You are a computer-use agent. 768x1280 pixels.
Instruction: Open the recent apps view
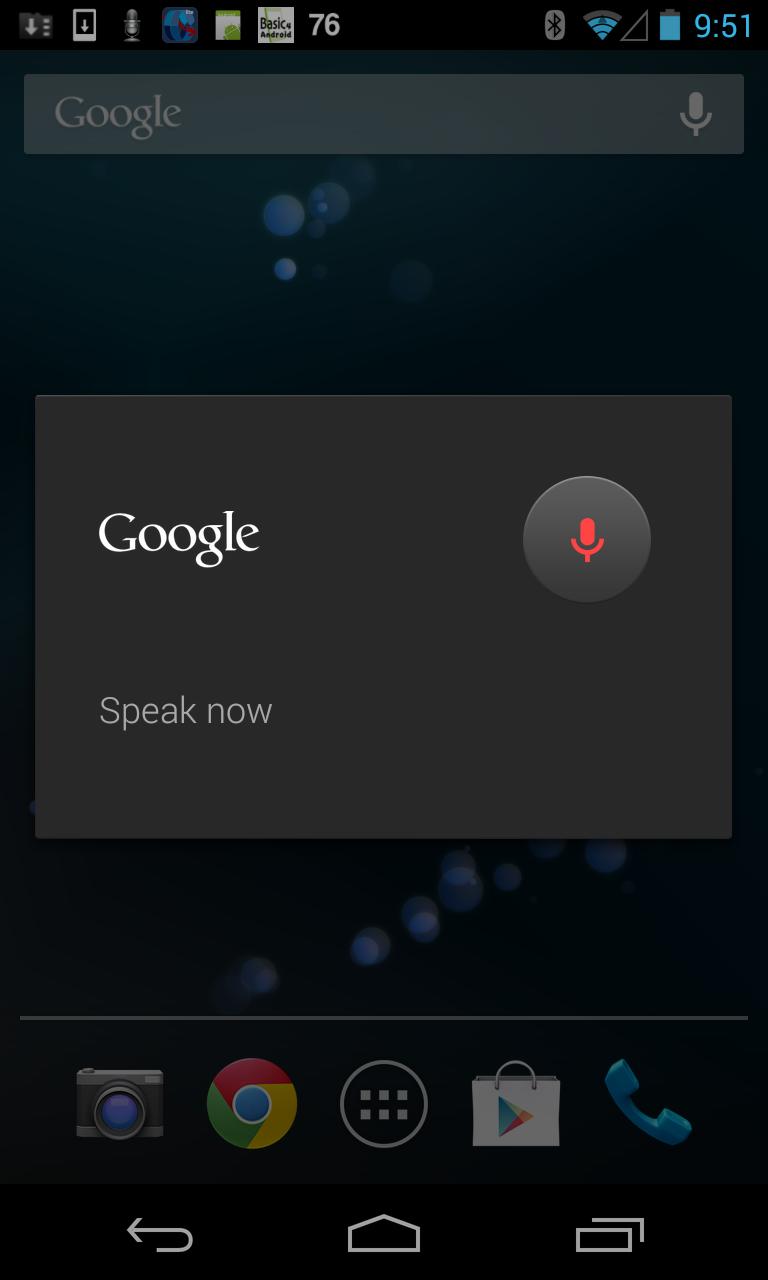pos(610,1235)
